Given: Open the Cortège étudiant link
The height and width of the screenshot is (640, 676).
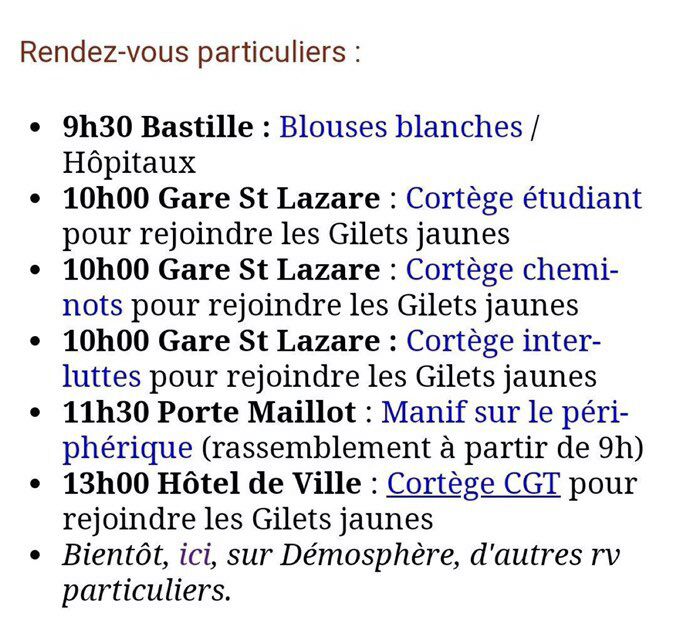Looking at the screenshot, I should [x=523, y=198].
